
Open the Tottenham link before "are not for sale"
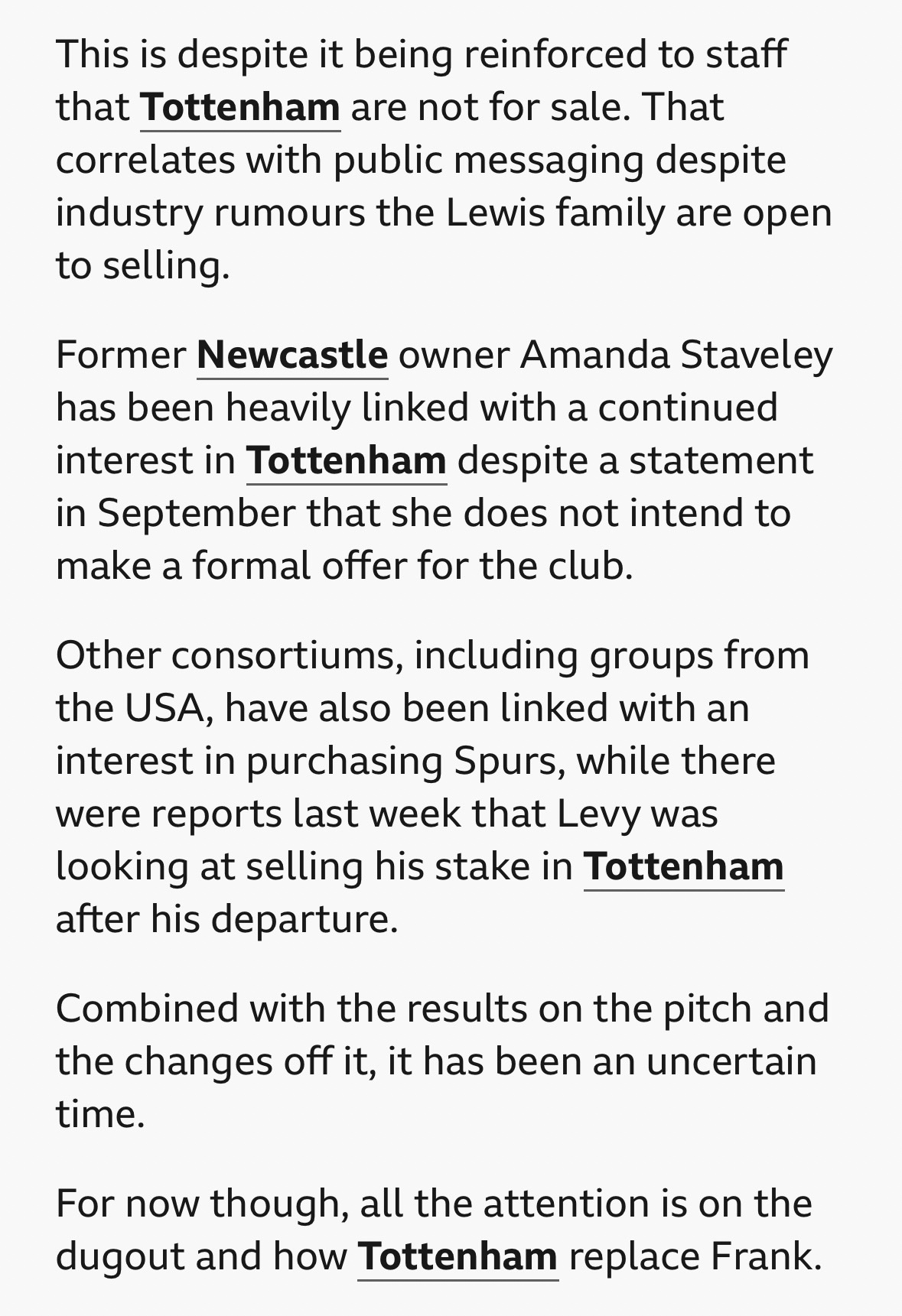point(240,107)
